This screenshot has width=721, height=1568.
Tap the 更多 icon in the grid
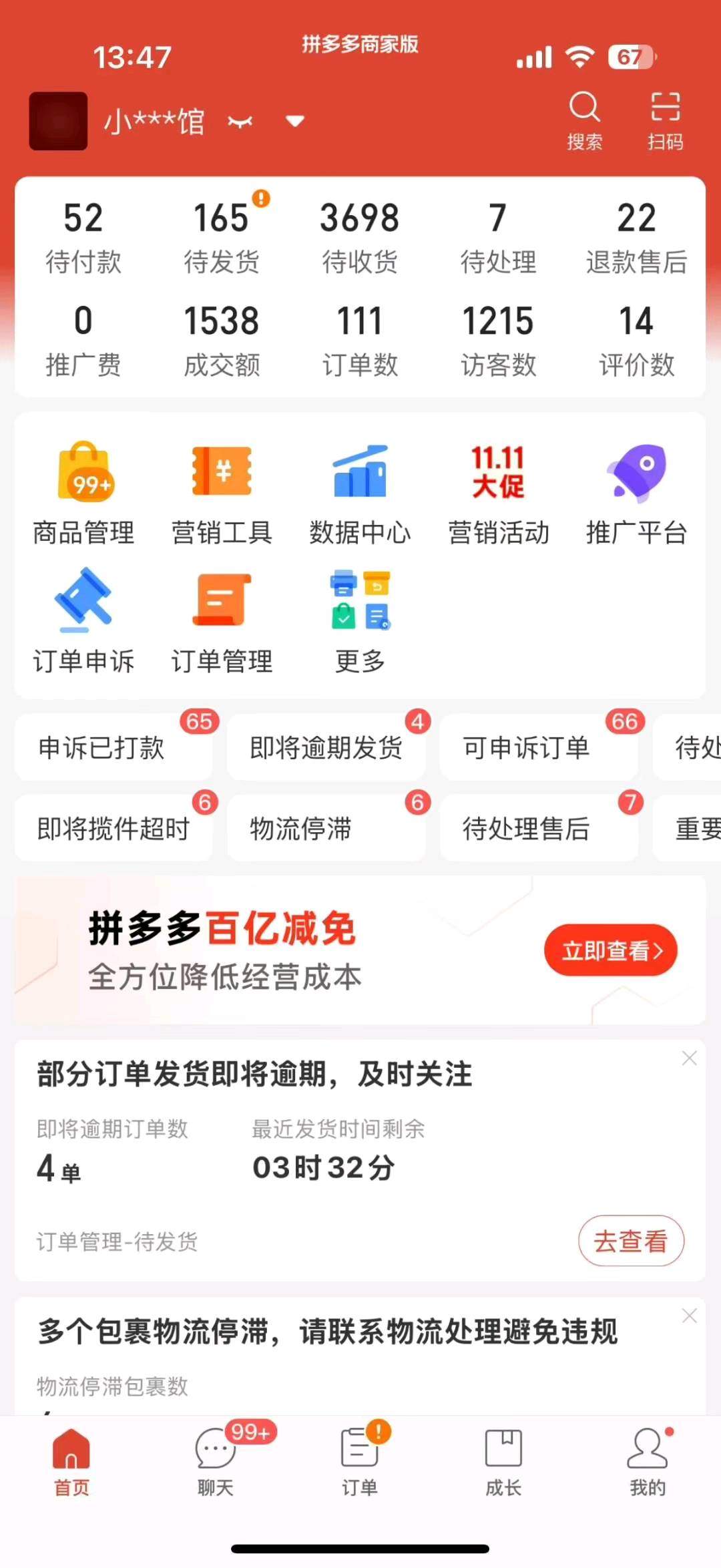point(360,618)
